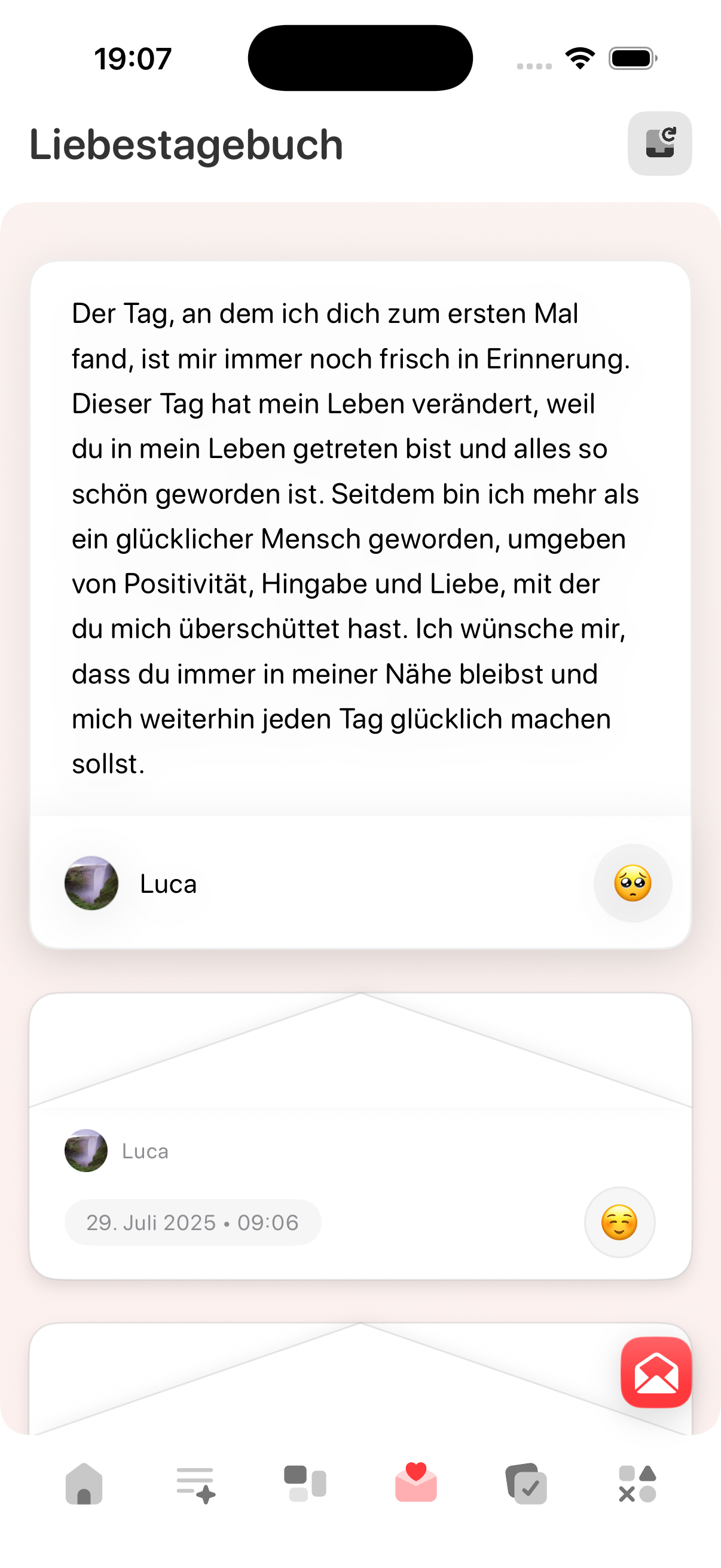Collapse the opened letter from Luca
This screenshot has width=721, height=1568.
[359, 536]
